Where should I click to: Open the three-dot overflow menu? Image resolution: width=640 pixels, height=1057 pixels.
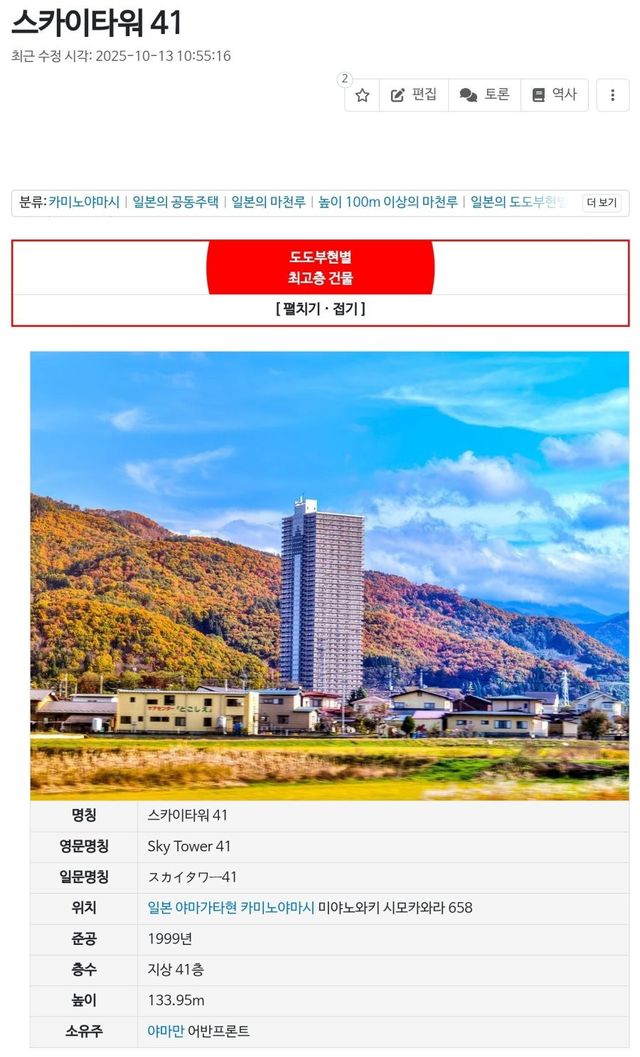coord(612,95)
